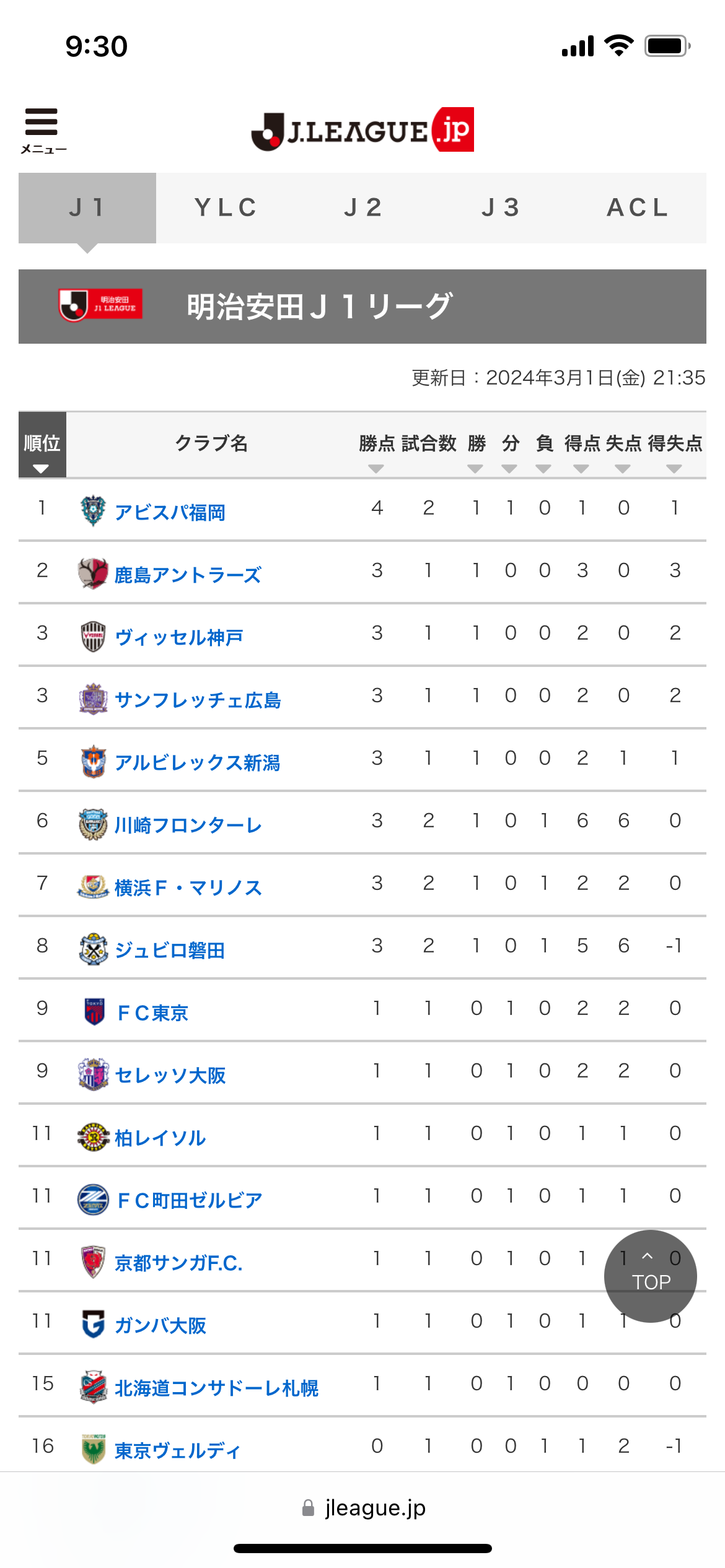Image resolution: width=725 pixels, height=1568 pixels.
Task: Jump back up with the TOP button
Action: 651,1276
